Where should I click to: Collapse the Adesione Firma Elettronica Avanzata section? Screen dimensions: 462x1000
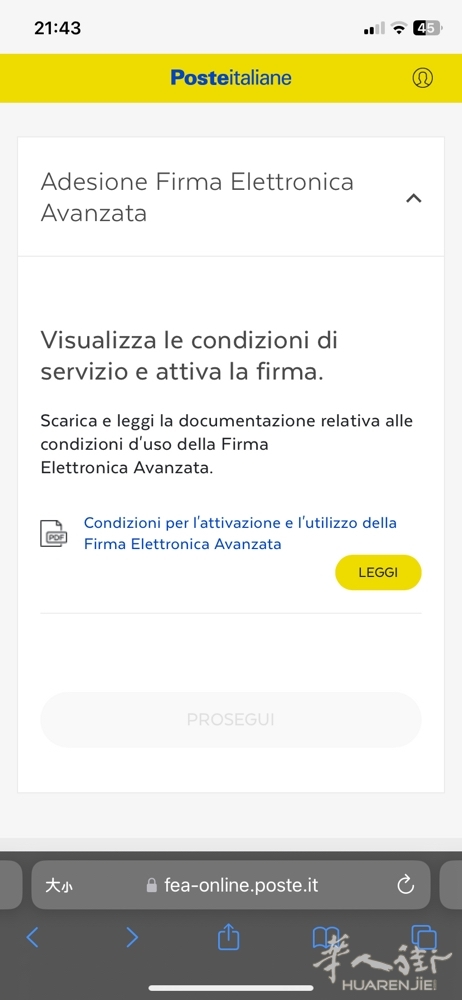point(414,198)
